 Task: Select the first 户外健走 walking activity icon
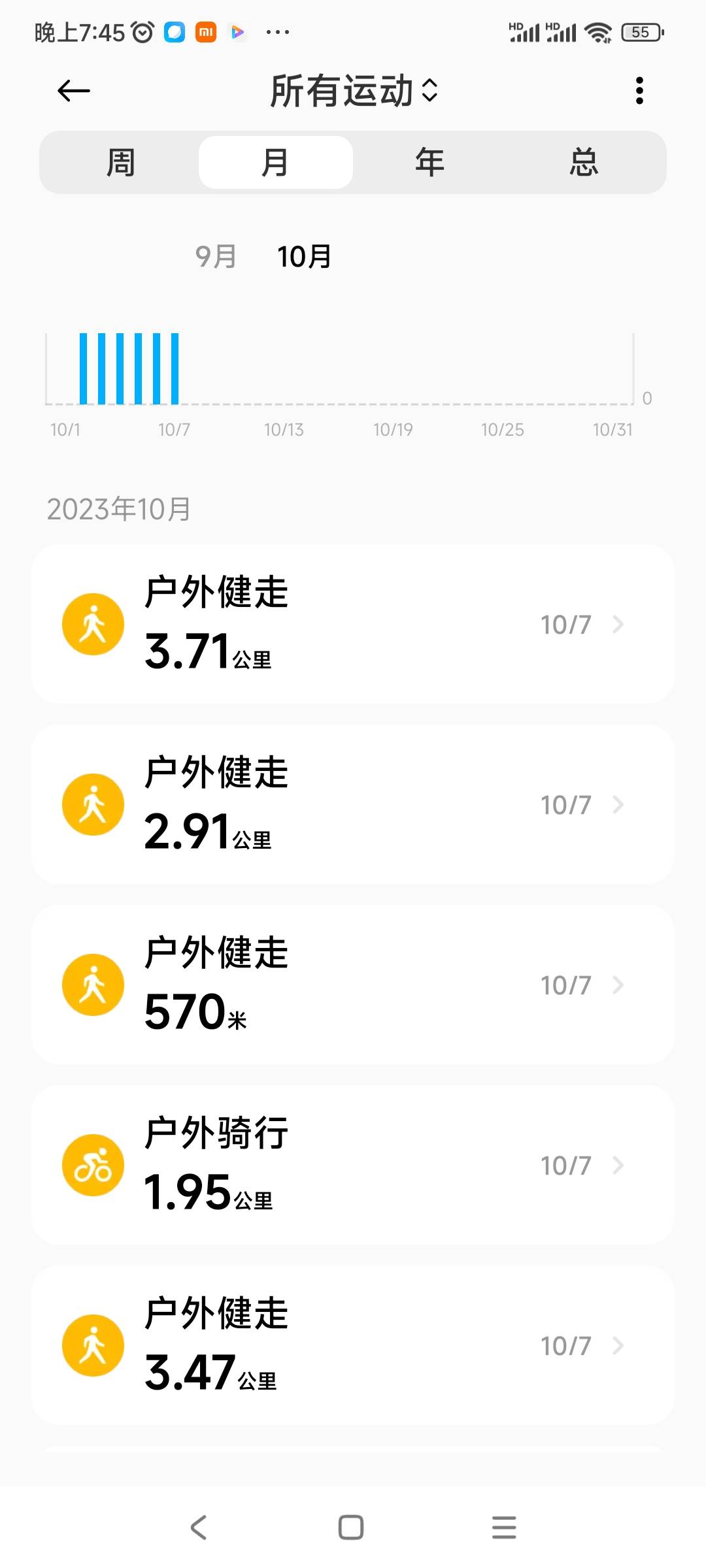(92, 624)
